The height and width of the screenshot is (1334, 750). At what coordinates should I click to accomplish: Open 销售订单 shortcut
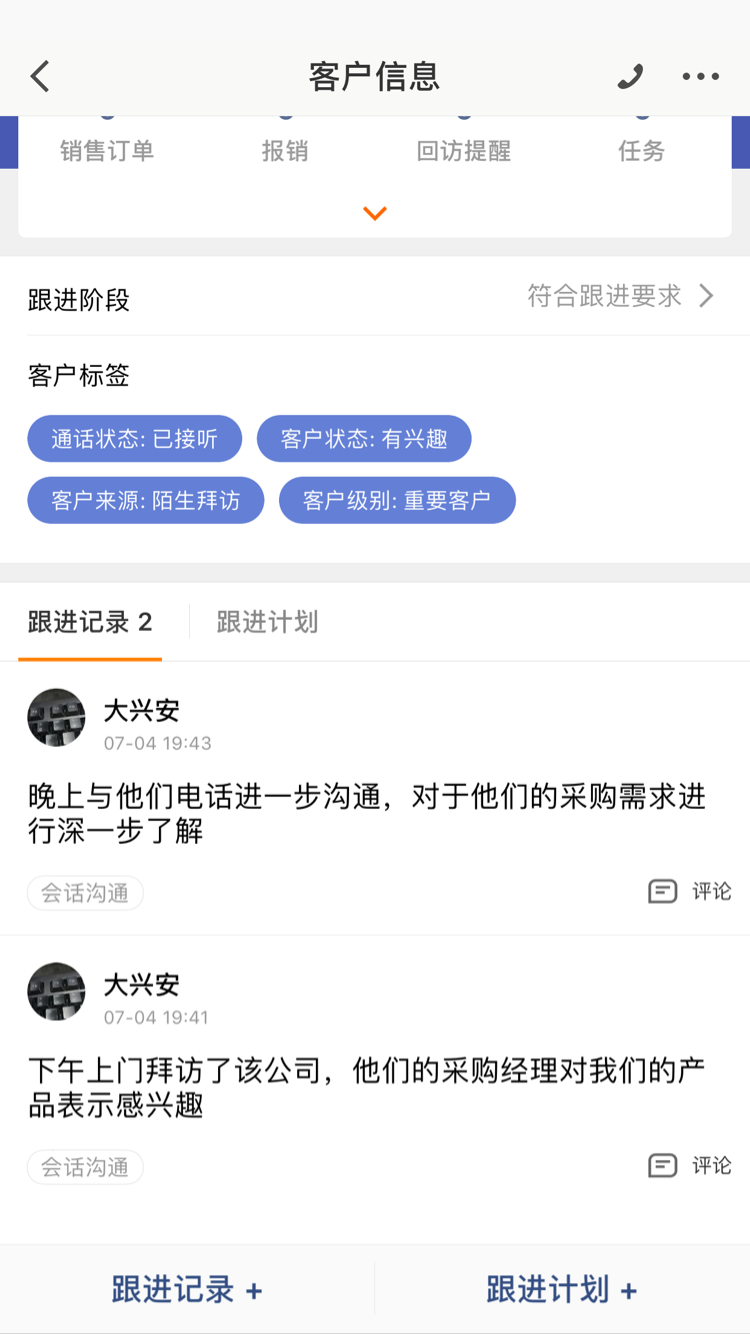click(107, 150)
